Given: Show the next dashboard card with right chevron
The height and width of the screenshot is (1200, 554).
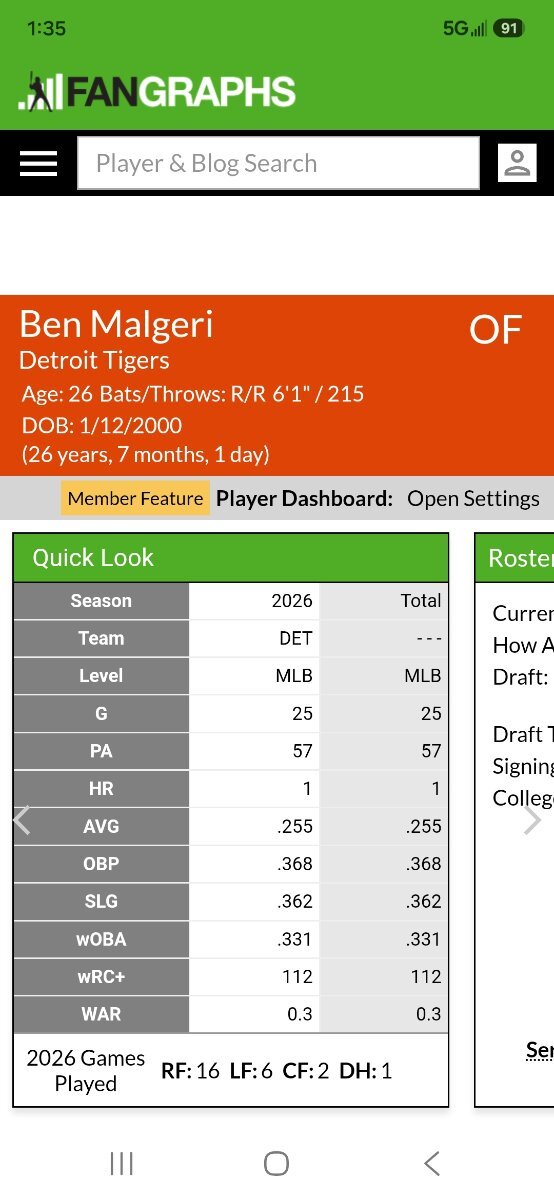Looking at the screenshot, I should tap(533, 820).
